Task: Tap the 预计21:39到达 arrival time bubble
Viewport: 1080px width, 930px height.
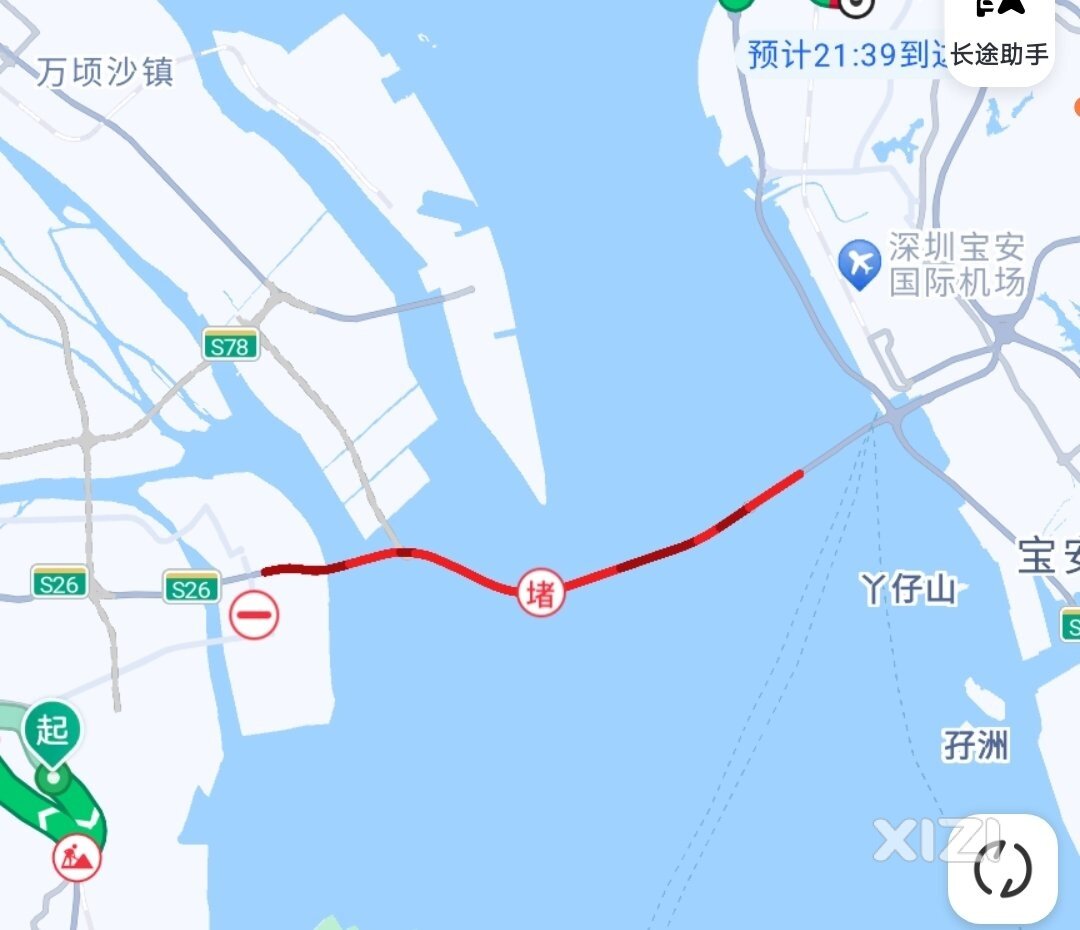Action: (x=842, y=53)
